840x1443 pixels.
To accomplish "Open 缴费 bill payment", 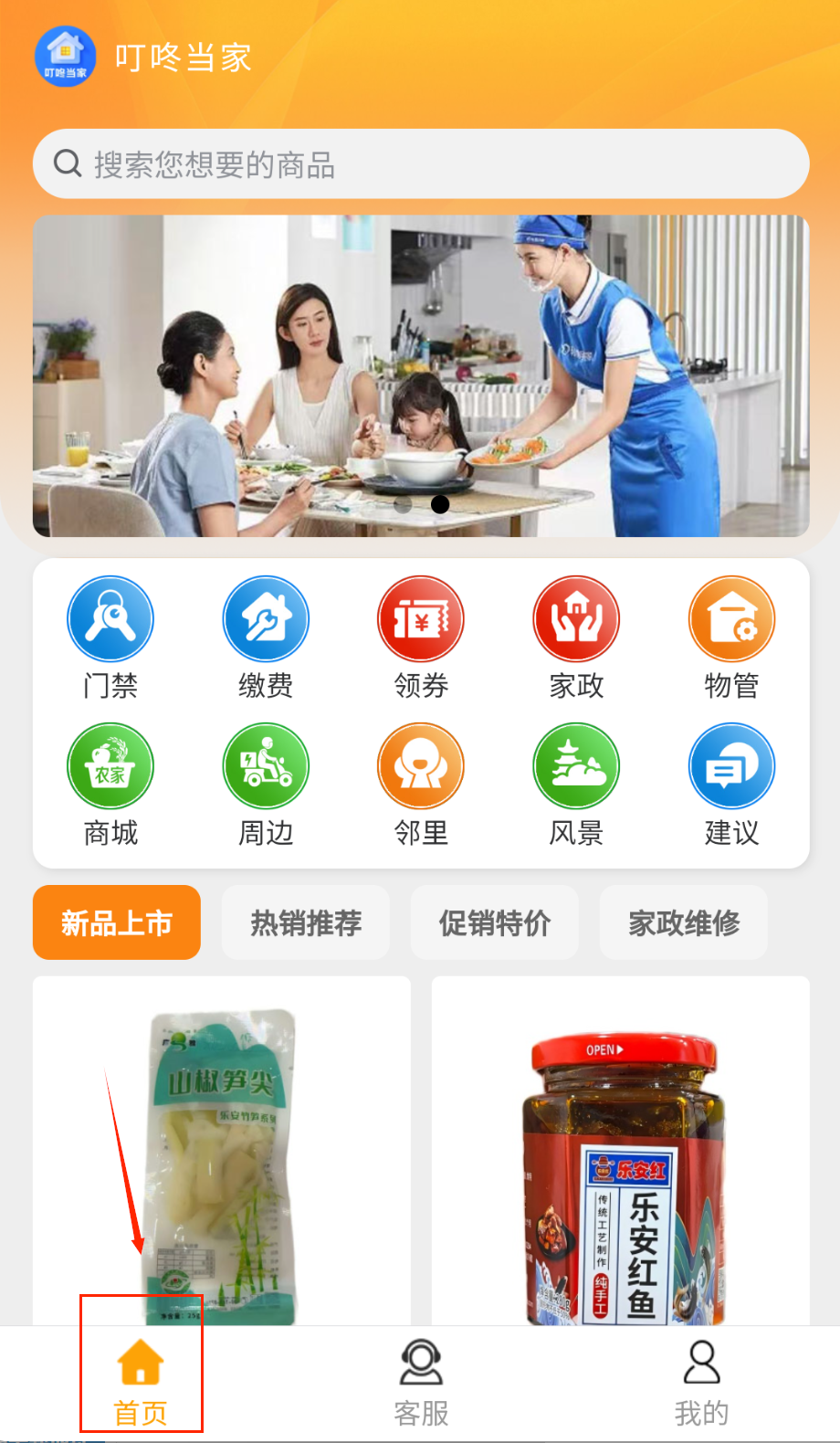I will click(x=266, y=637).
